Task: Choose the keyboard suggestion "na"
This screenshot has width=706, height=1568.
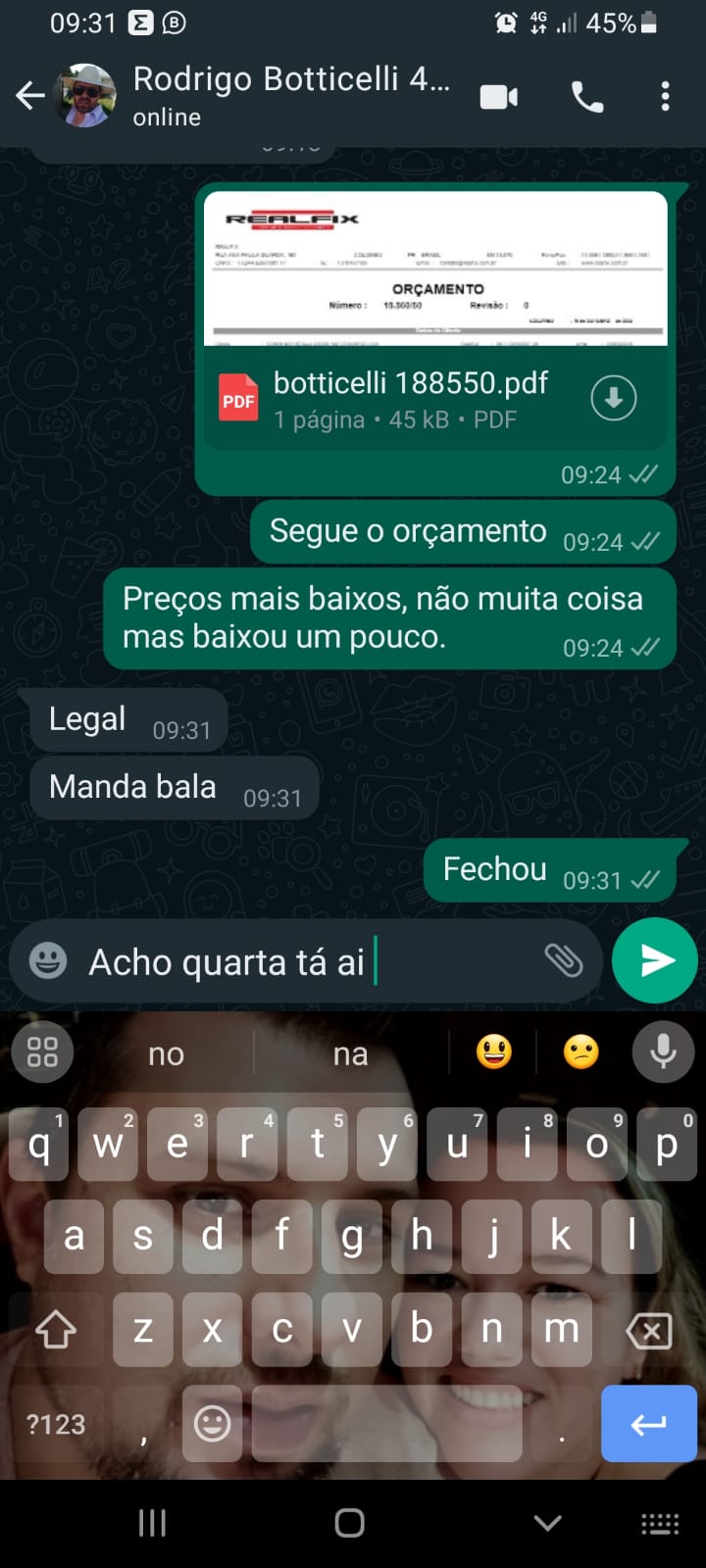Action: (x=350, y=1053)
